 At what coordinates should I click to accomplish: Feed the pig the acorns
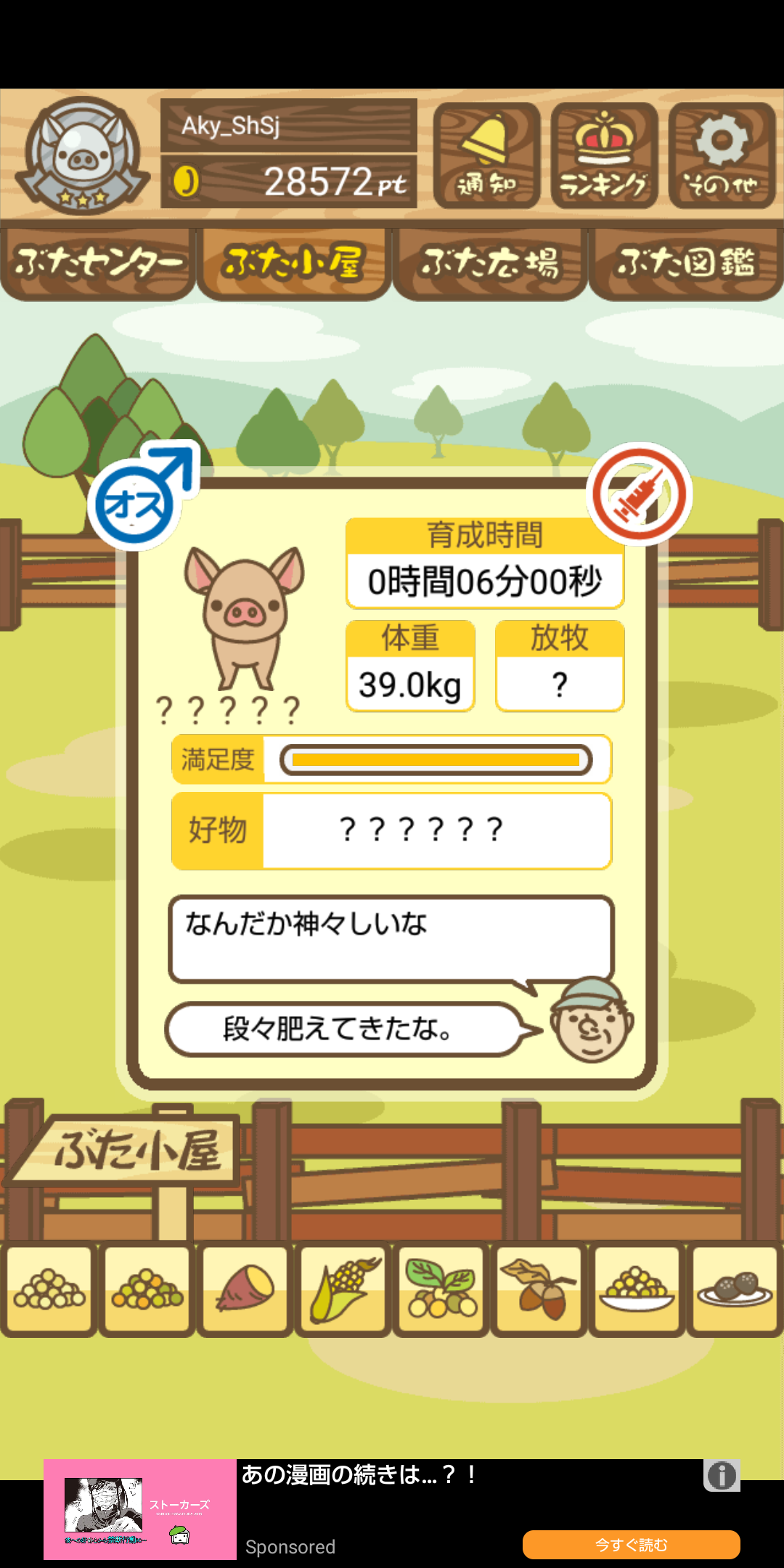539,1291
